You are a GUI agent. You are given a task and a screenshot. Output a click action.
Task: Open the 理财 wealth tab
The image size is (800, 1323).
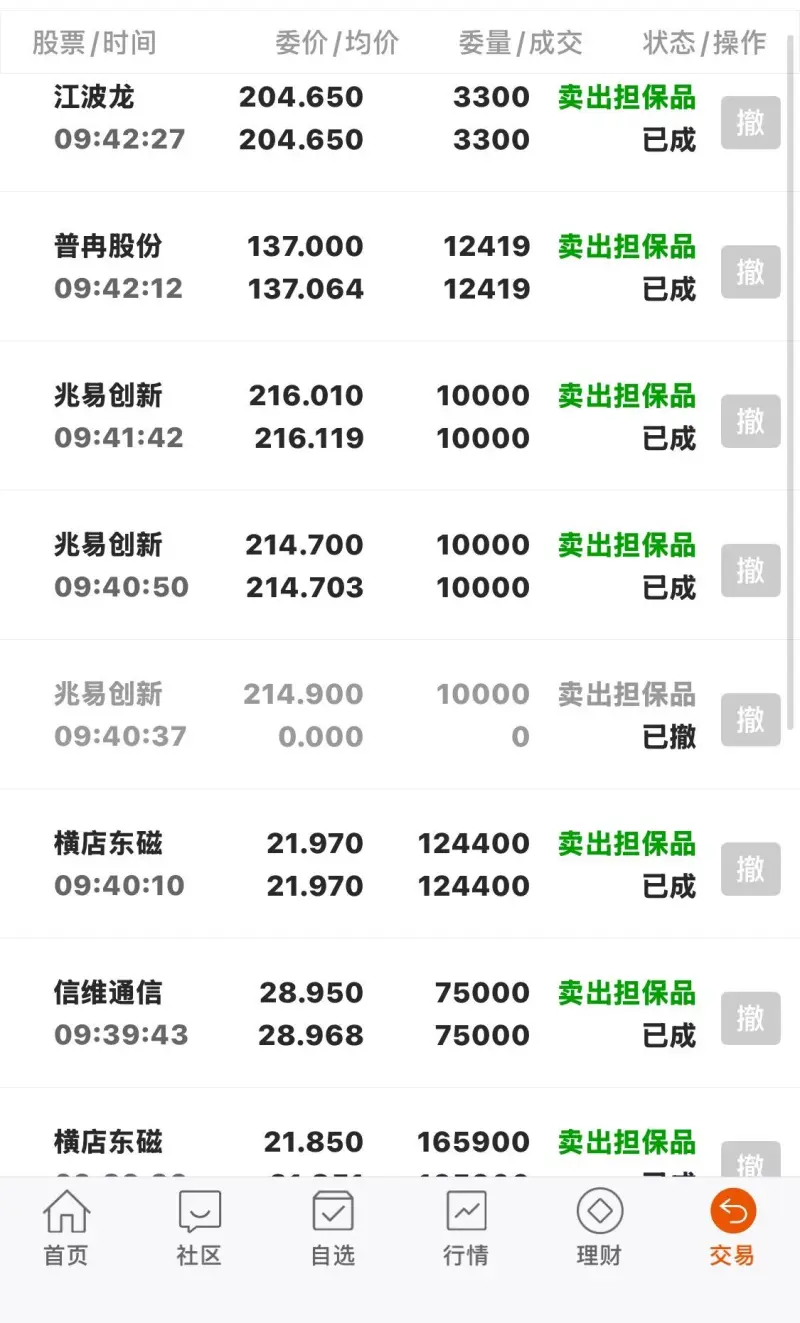(x=599, y=1227)
